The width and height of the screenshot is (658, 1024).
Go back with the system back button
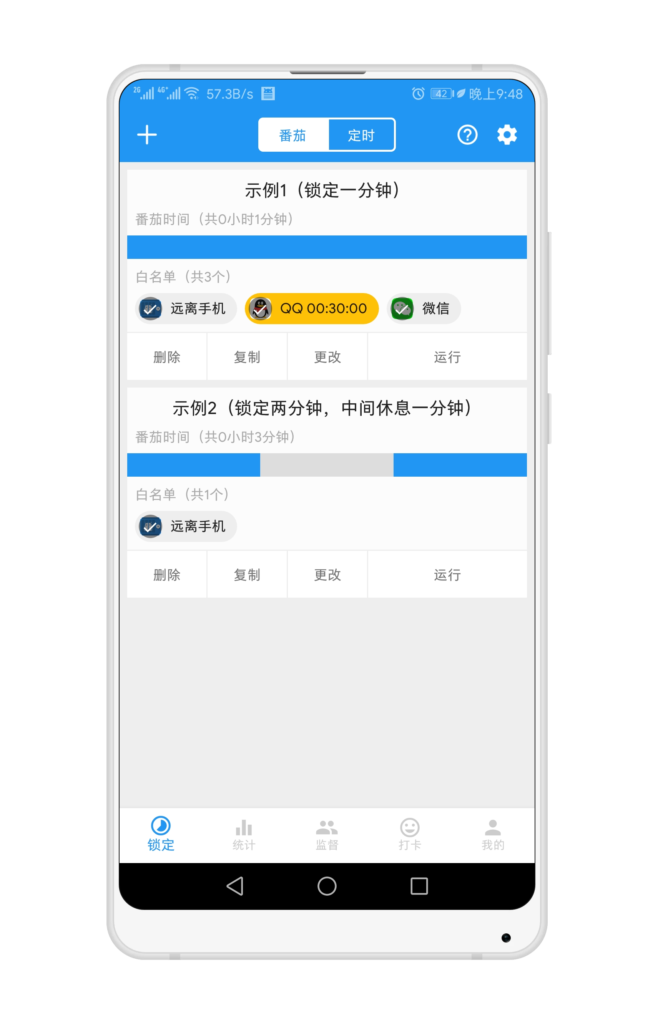point(235,886)
